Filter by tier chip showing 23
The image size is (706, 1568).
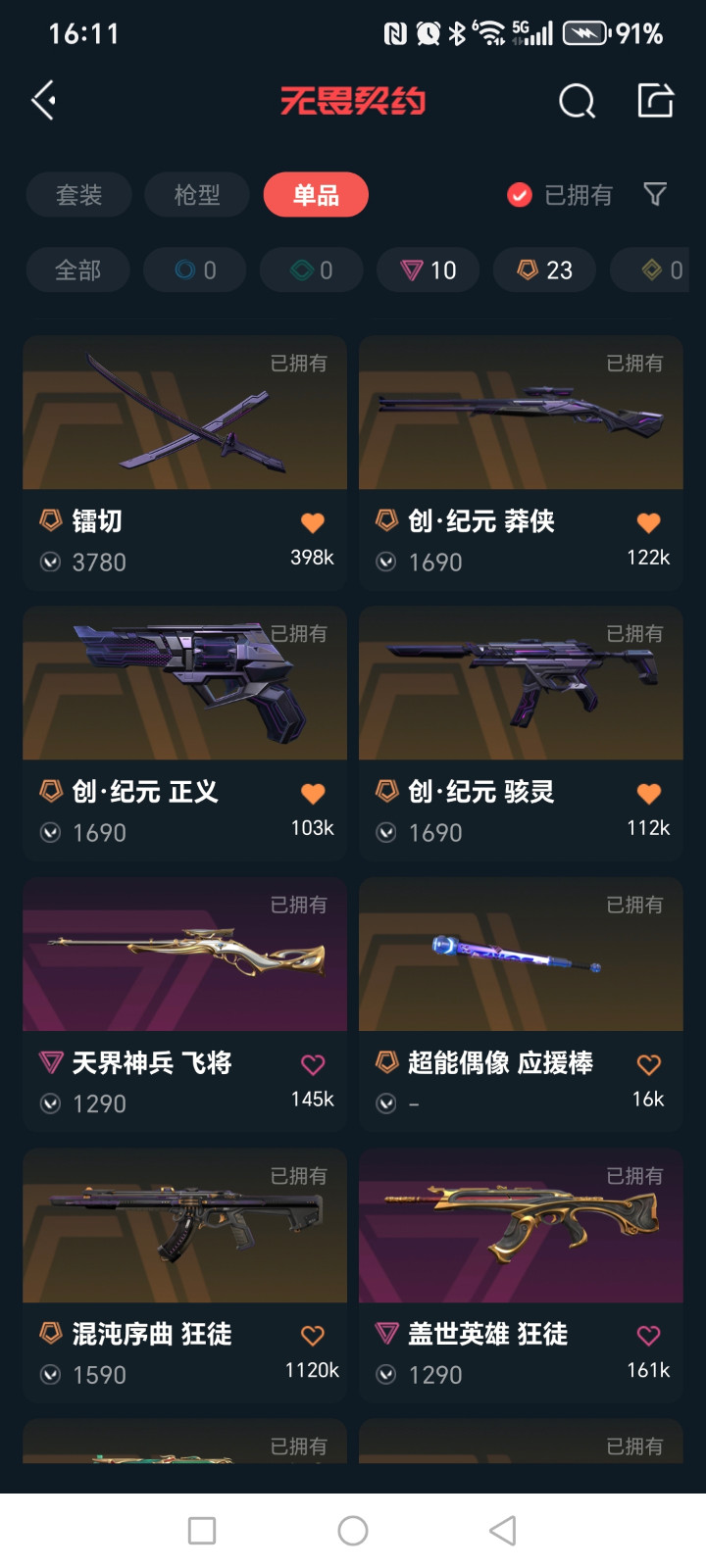pos(544,270)
